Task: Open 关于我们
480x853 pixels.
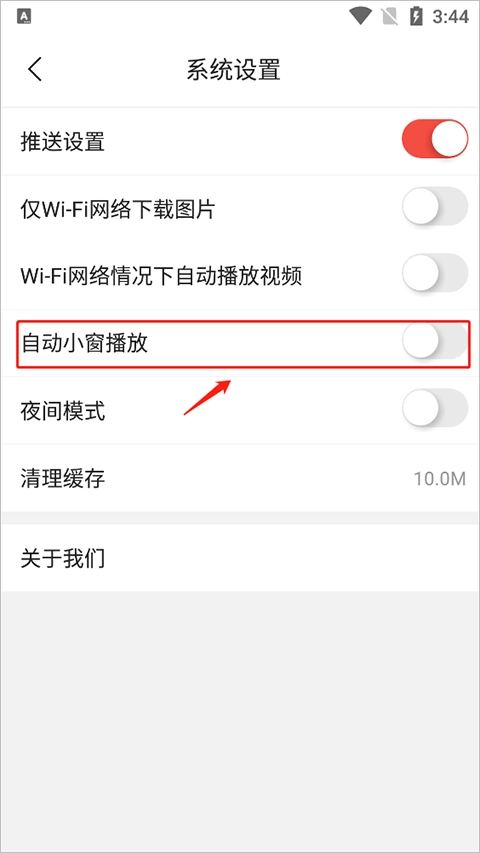Action: pos(240,558)
